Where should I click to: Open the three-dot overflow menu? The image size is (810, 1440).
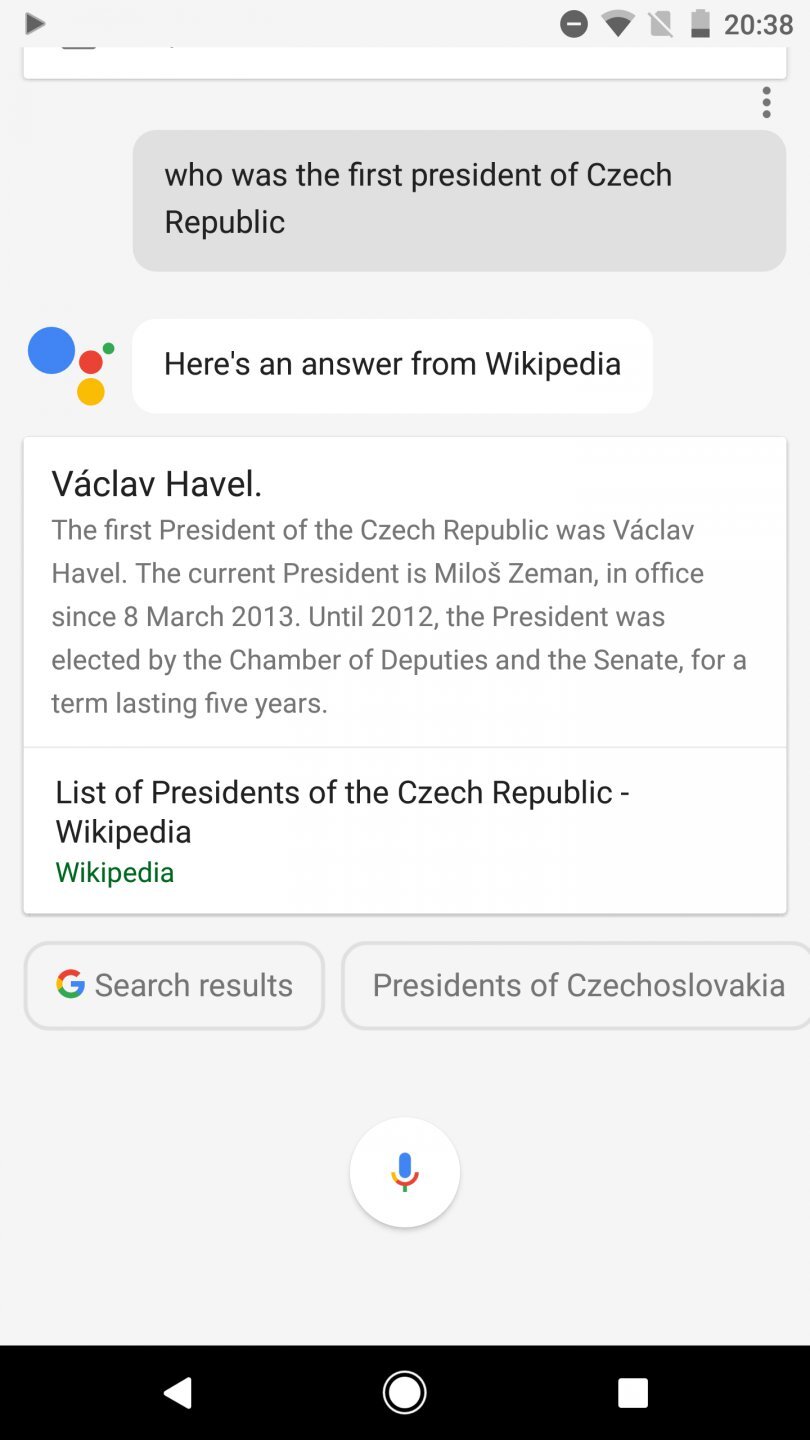(x=766, y=102)
